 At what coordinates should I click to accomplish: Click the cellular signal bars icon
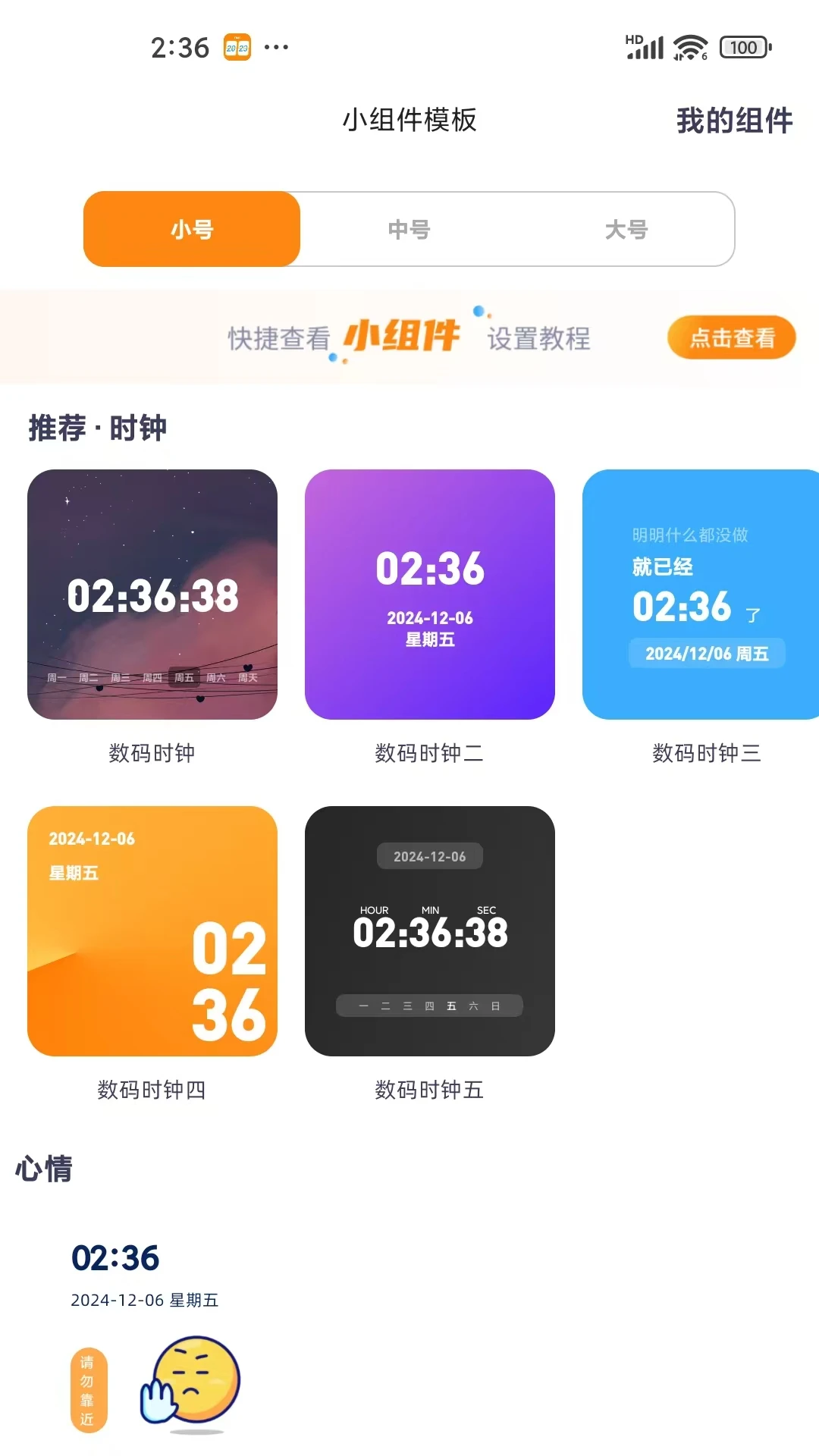click(x=645, y=47)
